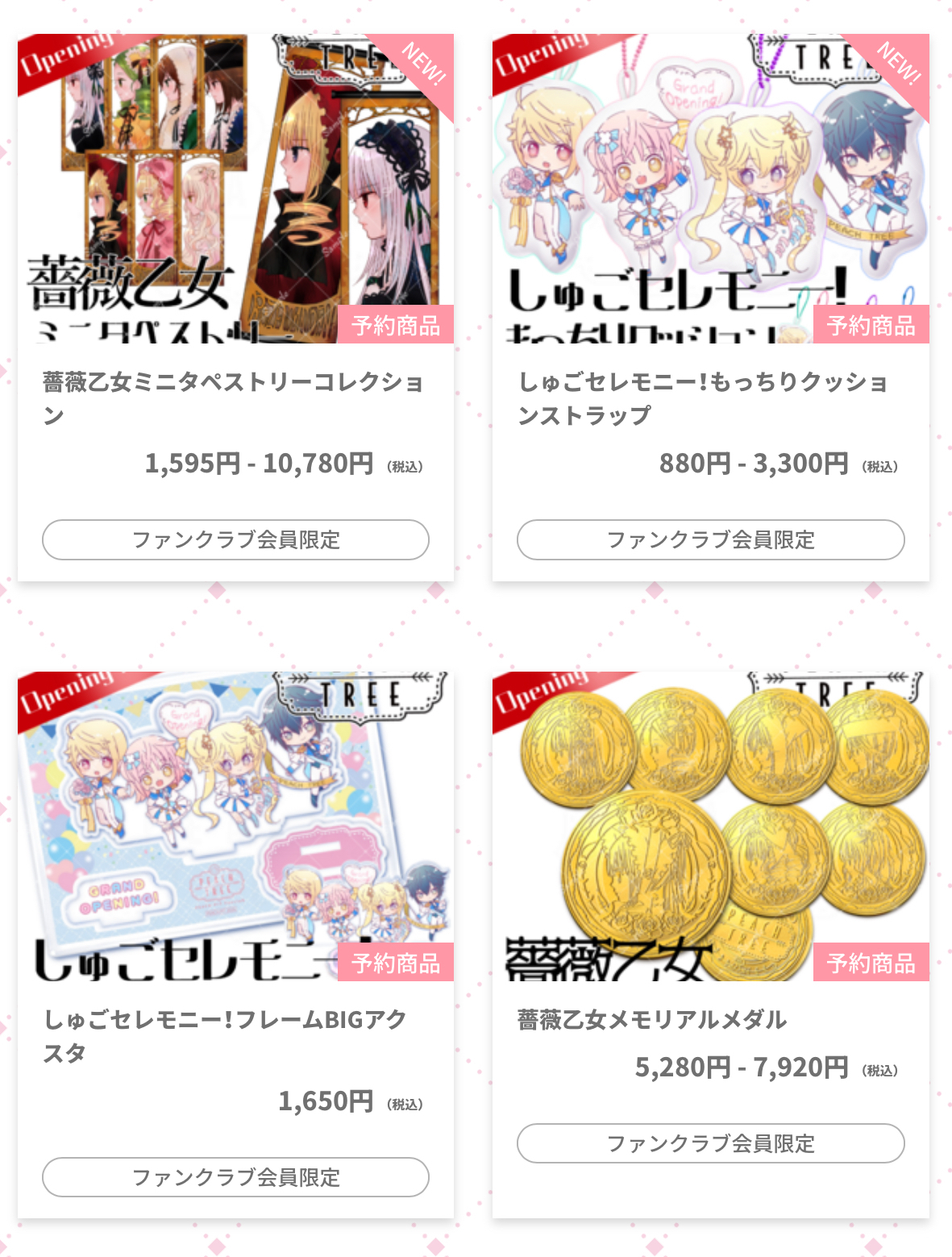This screenshot has height=1257, width=952.
Task: Tap ファンクラブ会員限定 under 薔薇乙女ミニタペストリーコレクション
Action: point(235,539)
